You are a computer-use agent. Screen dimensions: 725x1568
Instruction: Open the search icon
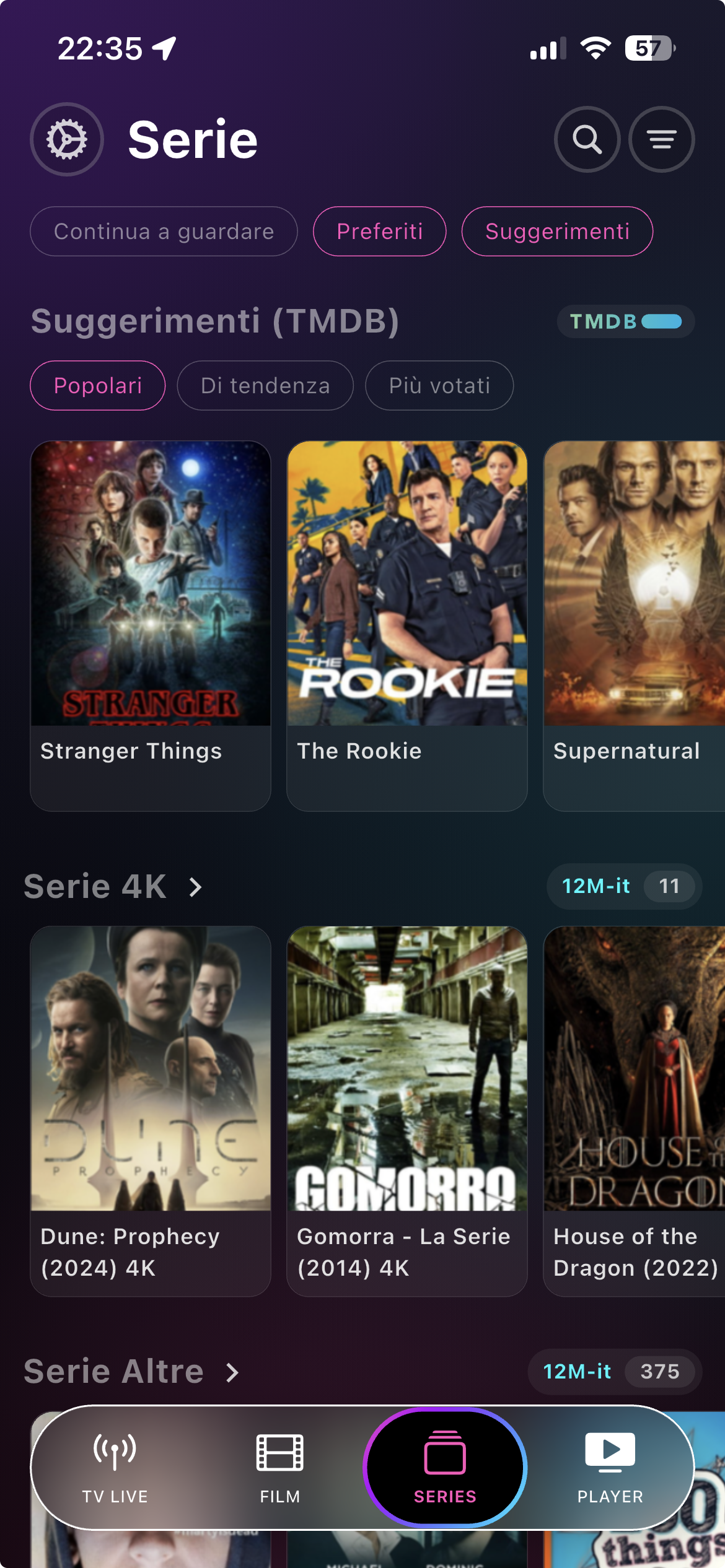tap(587, 139)
